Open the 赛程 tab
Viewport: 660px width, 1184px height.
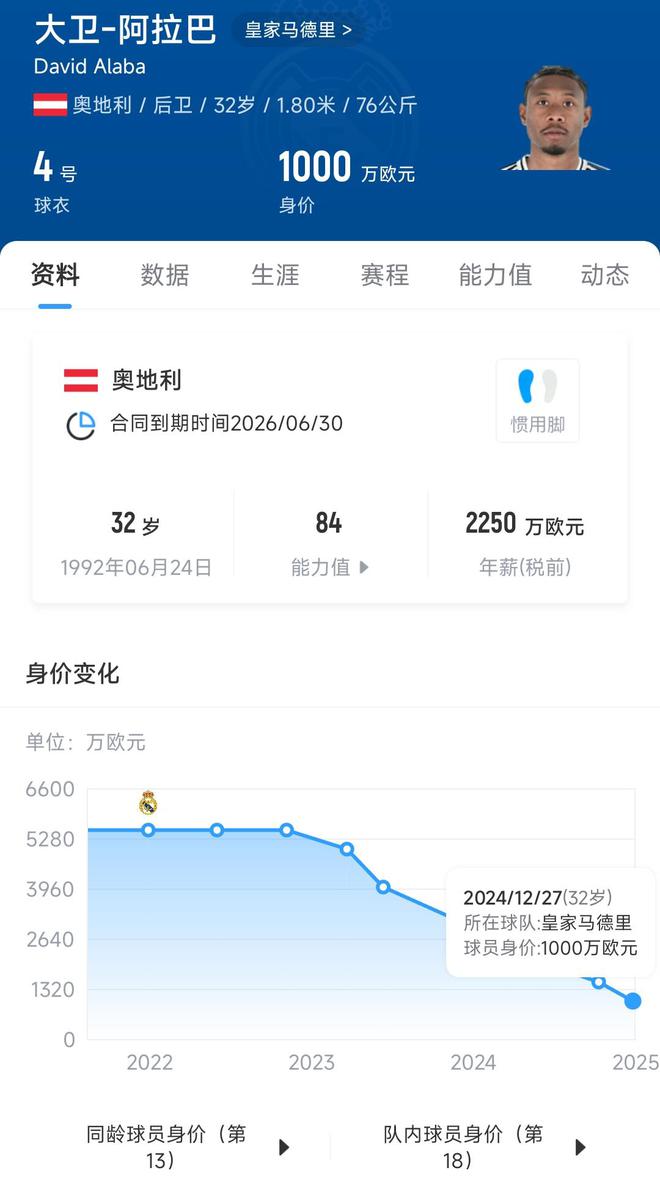point(385,275)
